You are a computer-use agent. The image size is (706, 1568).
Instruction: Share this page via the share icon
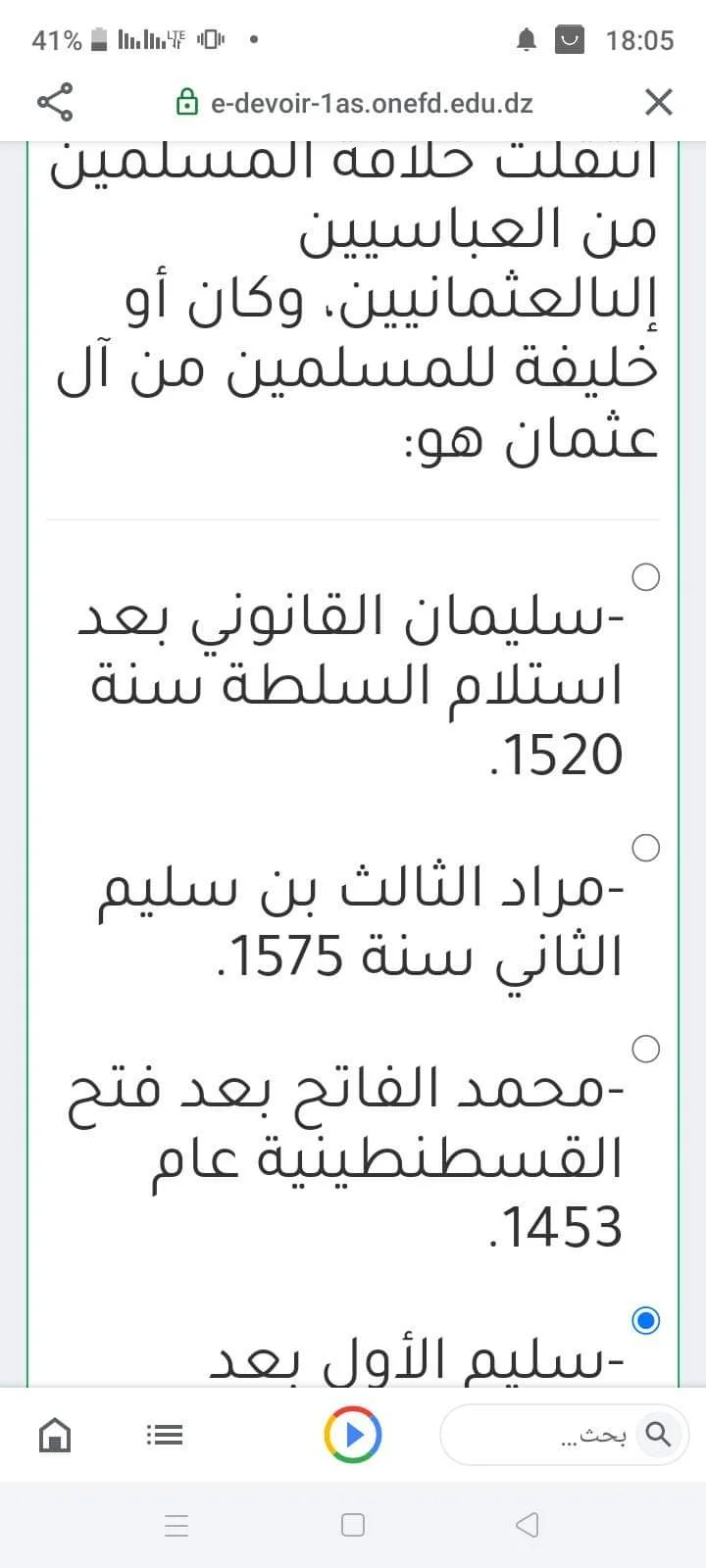click(55, 102)
